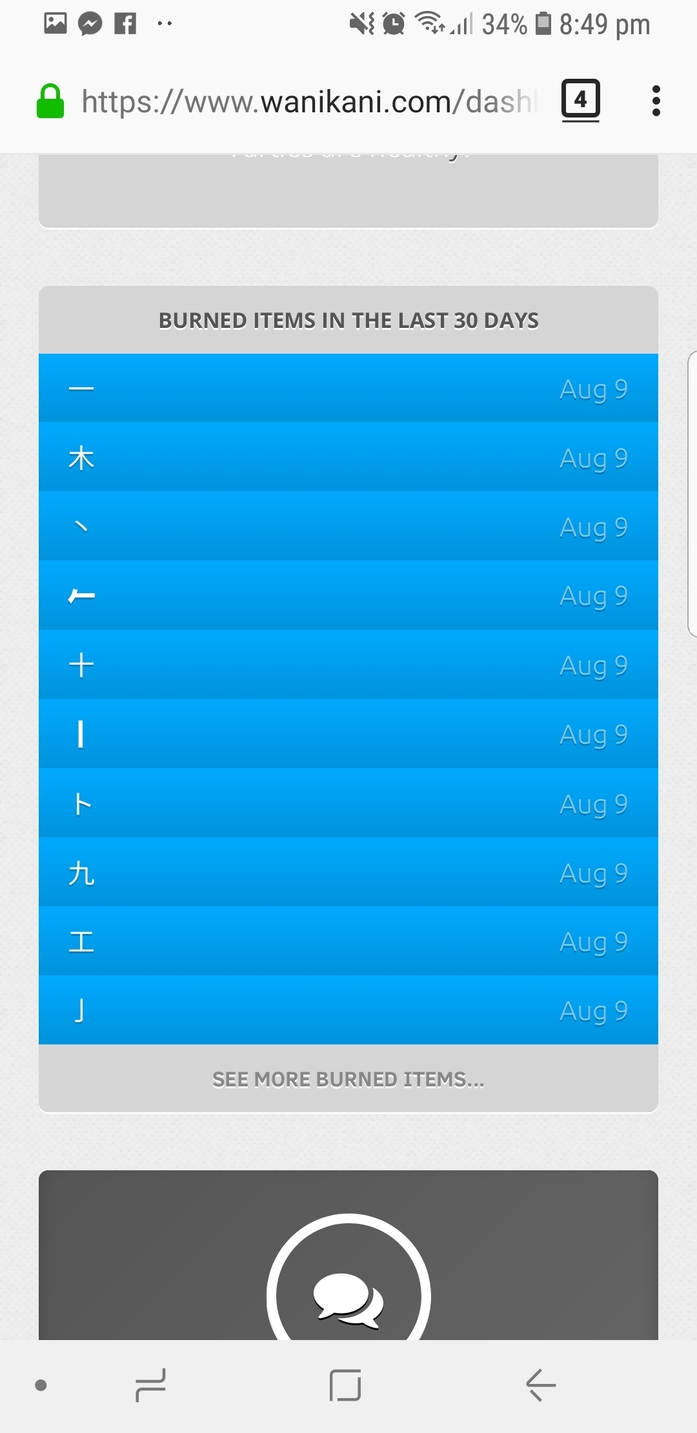This screenshot has height=1433, width=697.
Task: Open burned item ト
Action: coord(348,803)
